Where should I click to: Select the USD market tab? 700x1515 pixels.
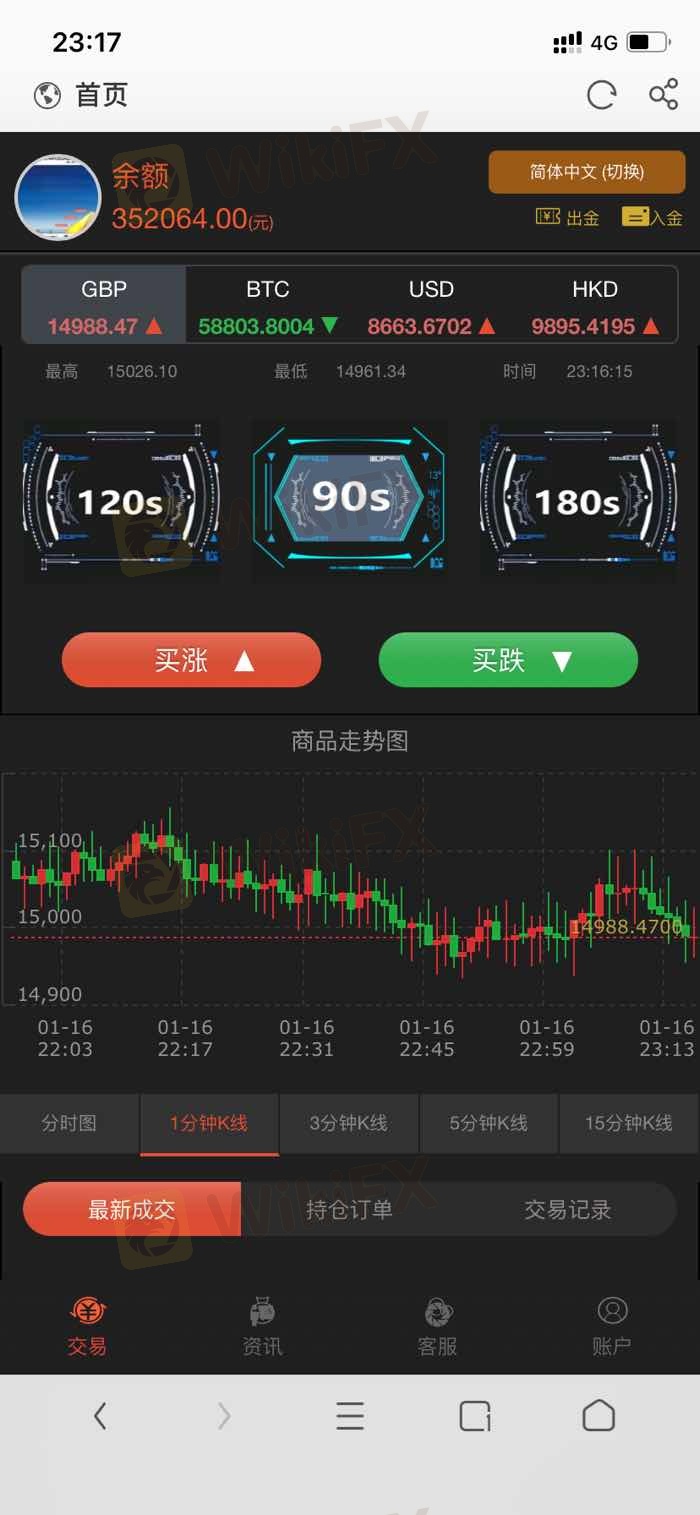[432, 306]
